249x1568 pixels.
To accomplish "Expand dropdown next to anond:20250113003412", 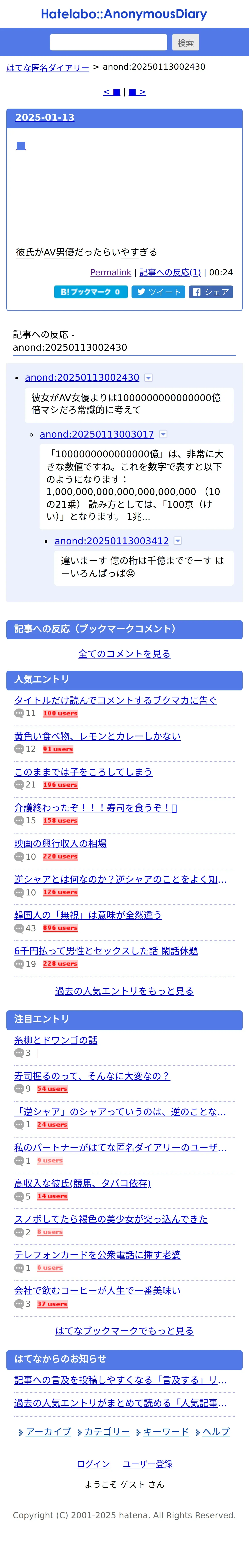I will click(178, 541).
